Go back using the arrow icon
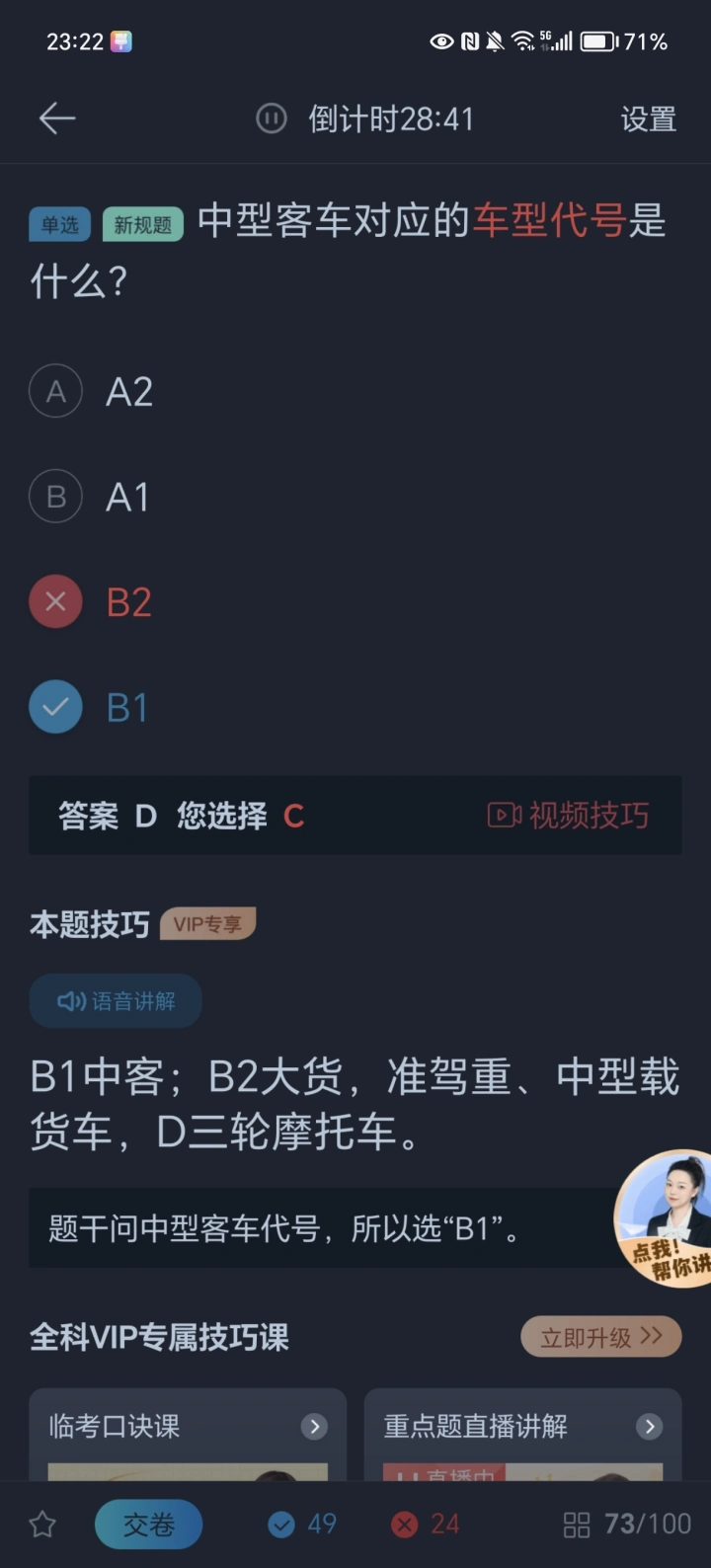711x1568 pixels. [x=56, y=119]
